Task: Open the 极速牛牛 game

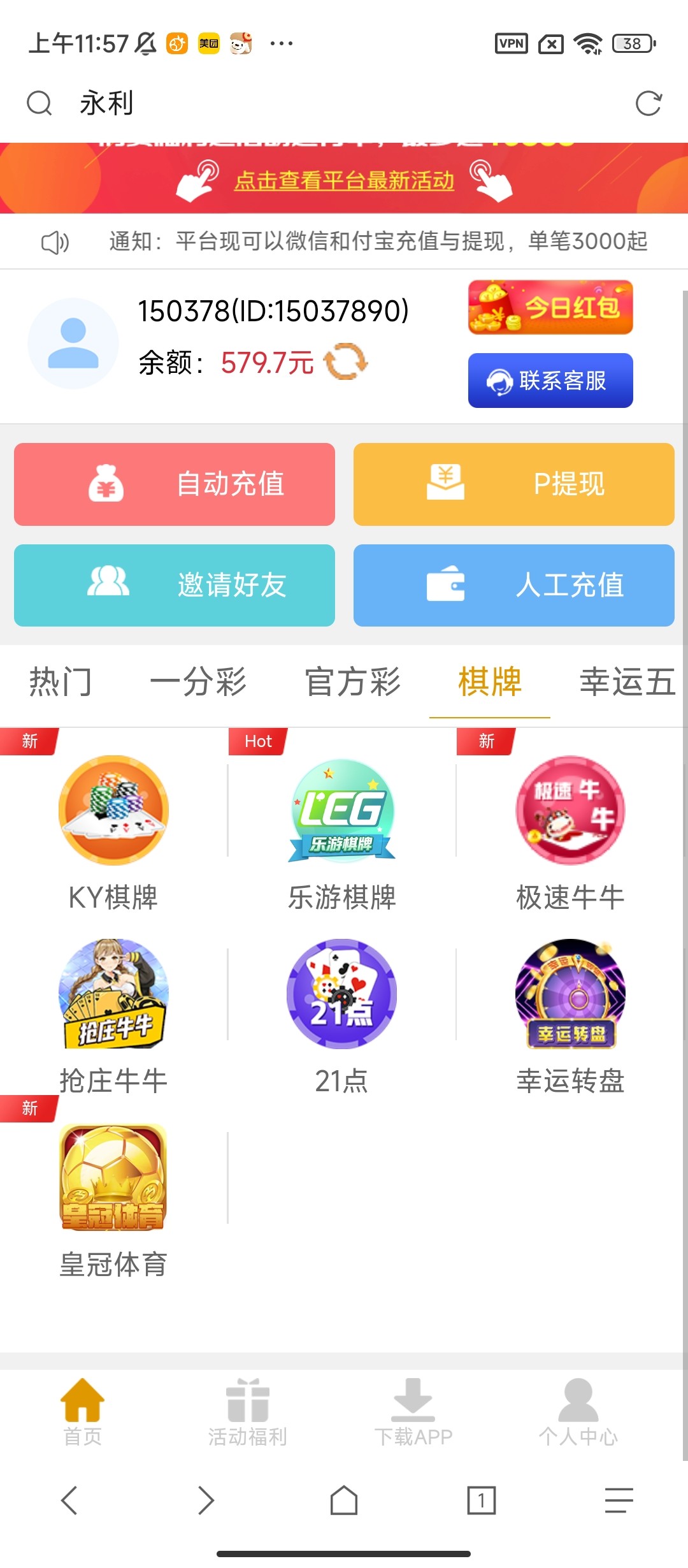Action: pyautogui.click(x=569, y=809)
